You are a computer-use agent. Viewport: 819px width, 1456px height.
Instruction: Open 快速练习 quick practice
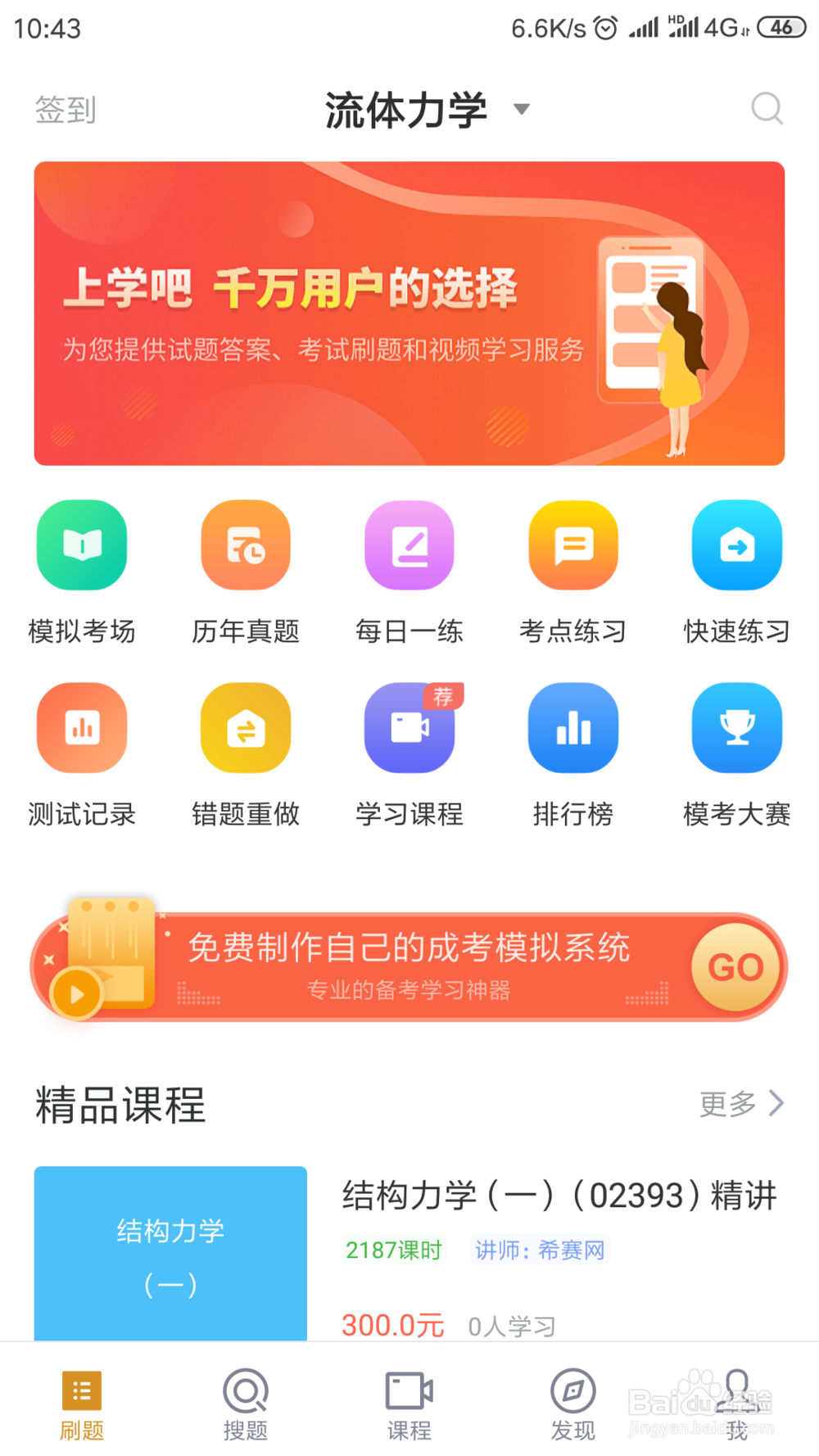(736, 546)
